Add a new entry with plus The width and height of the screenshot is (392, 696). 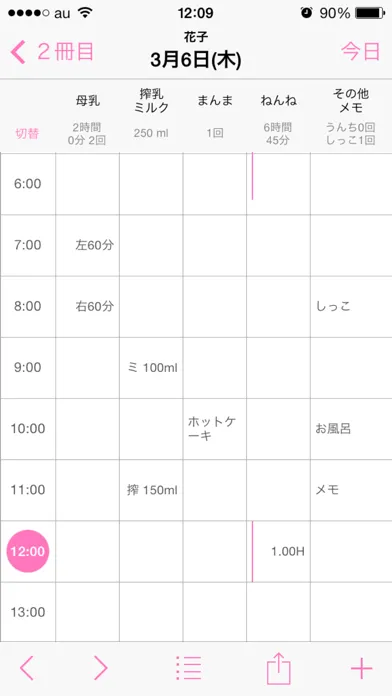(x=361, y=668)
